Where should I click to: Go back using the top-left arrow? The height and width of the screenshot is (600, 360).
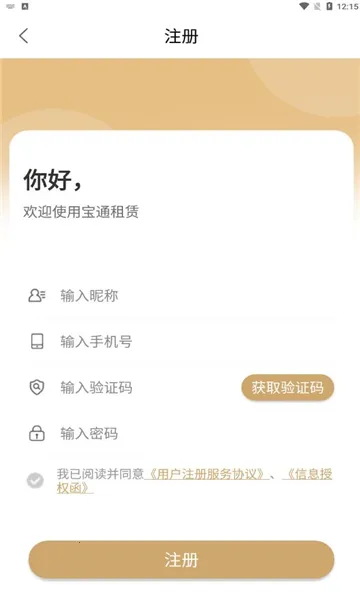[24, 36]
